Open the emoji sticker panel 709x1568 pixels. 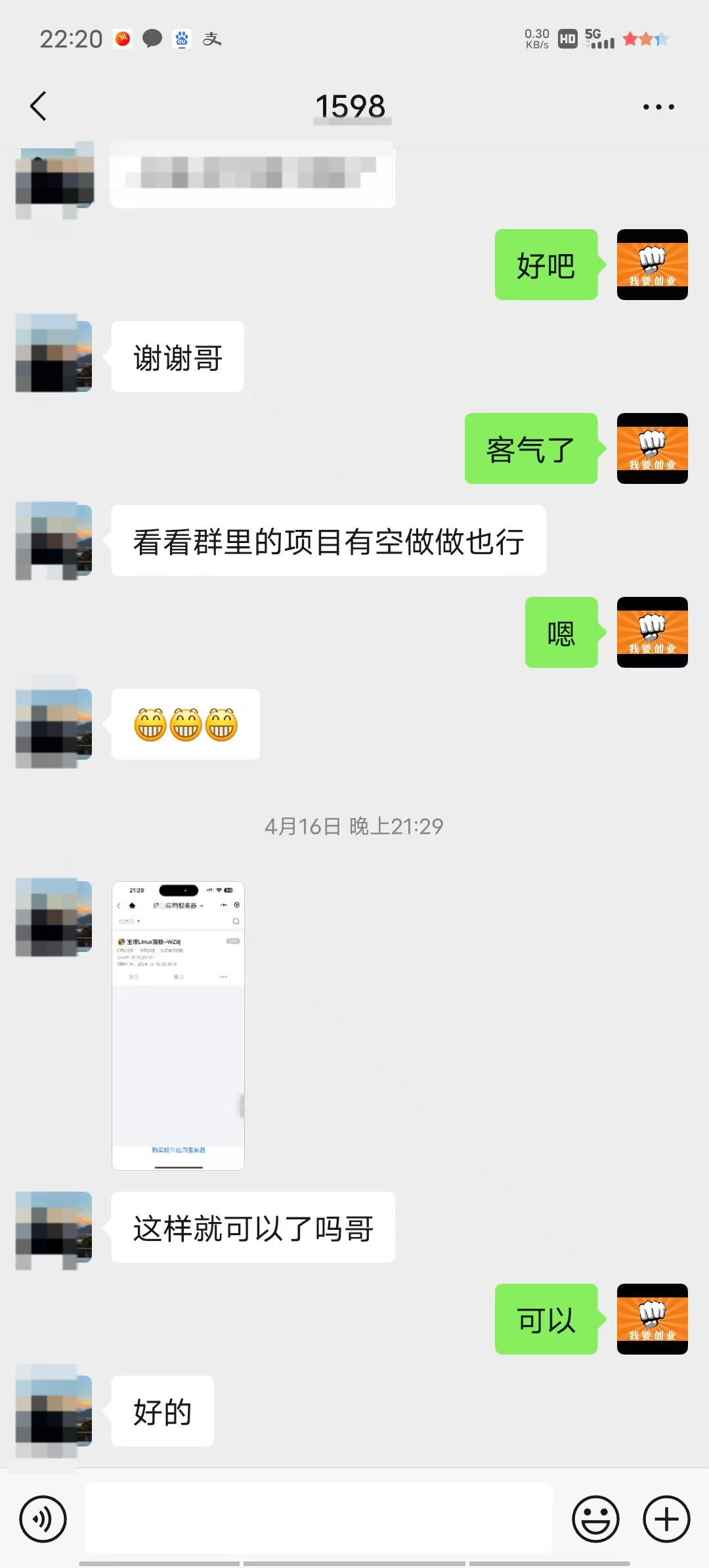tap(595, 1519)
